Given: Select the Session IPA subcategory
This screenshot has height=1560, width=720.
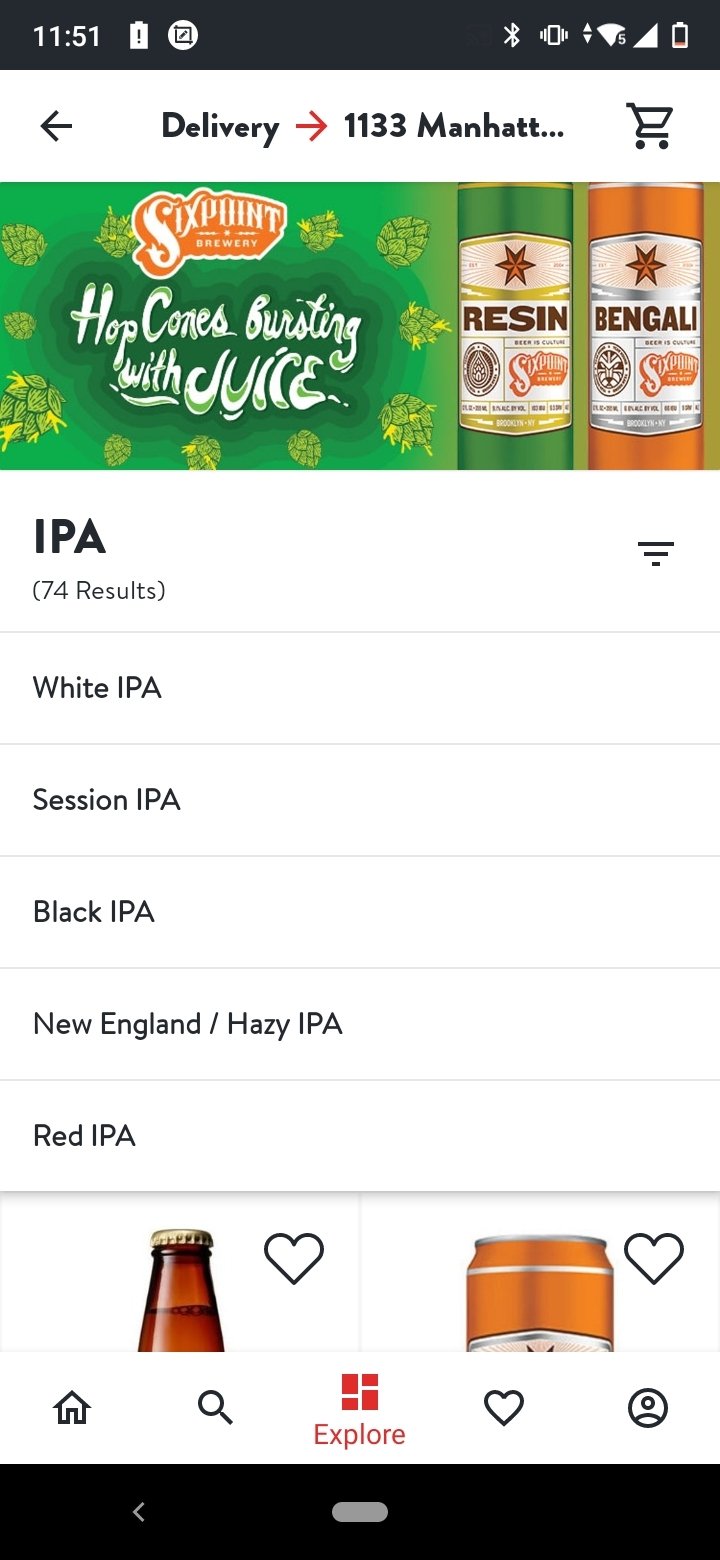Looking at the screenshot, I should (x=360, y=800).
